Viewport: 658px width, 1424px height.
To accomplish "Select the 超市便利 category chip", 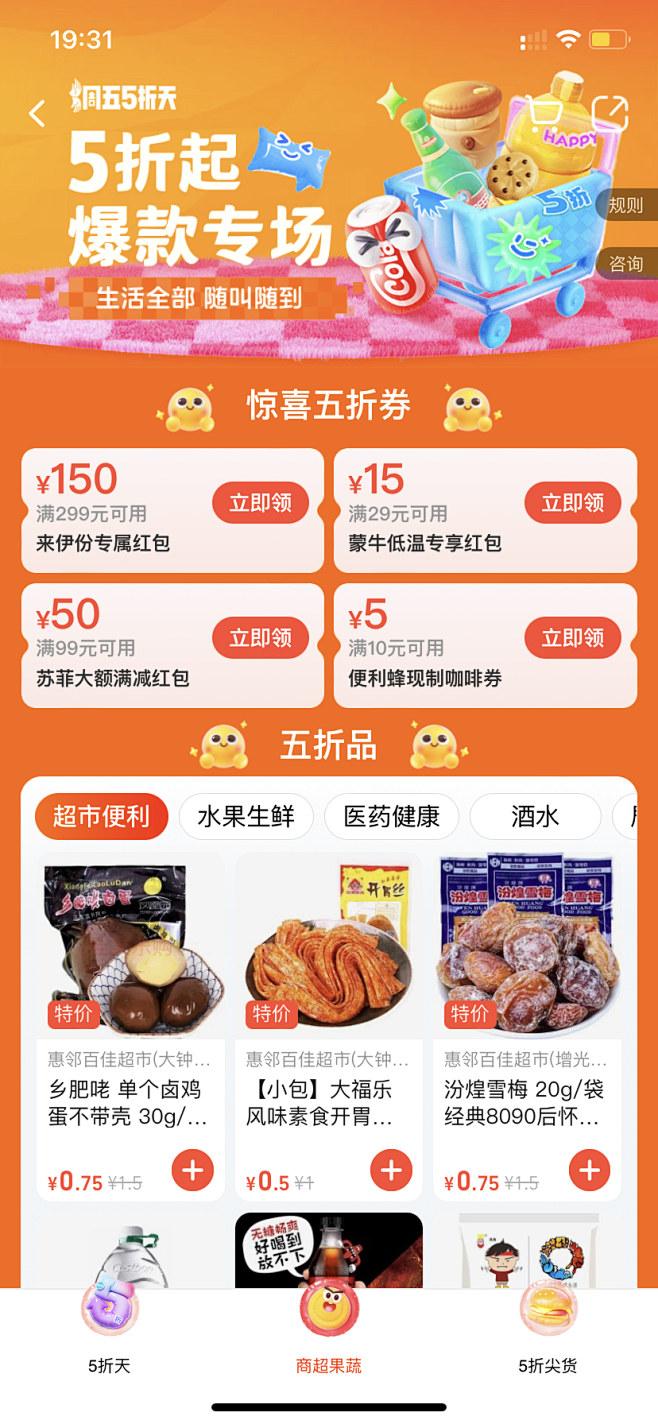I will [x=101, y=817].
